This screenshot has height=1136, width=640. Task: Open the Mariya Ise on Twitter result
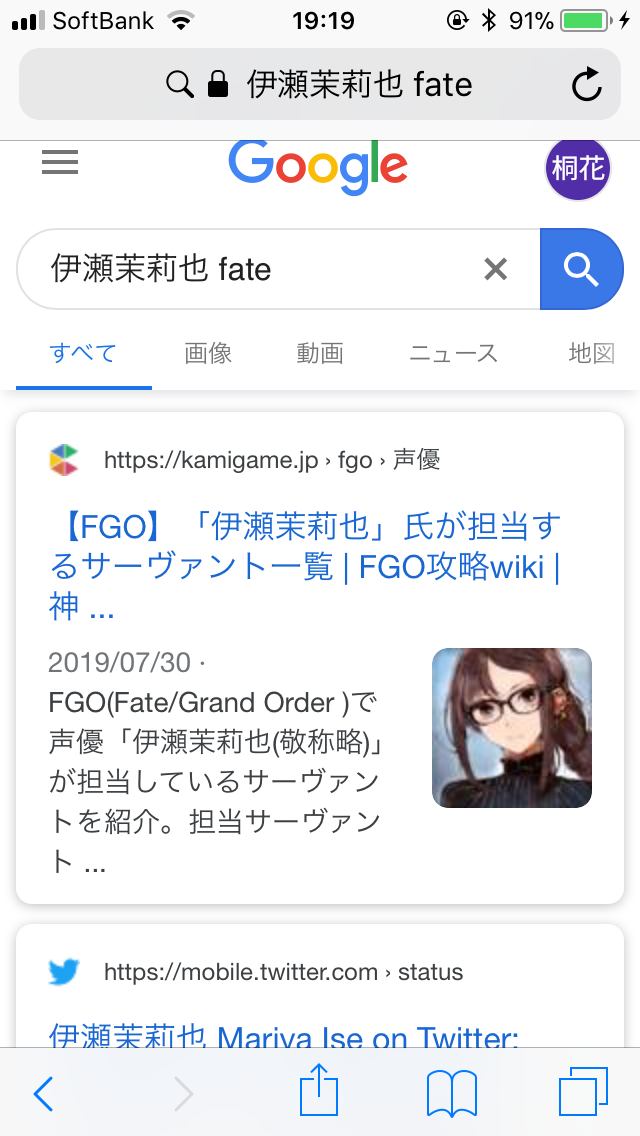(284, 1037)
